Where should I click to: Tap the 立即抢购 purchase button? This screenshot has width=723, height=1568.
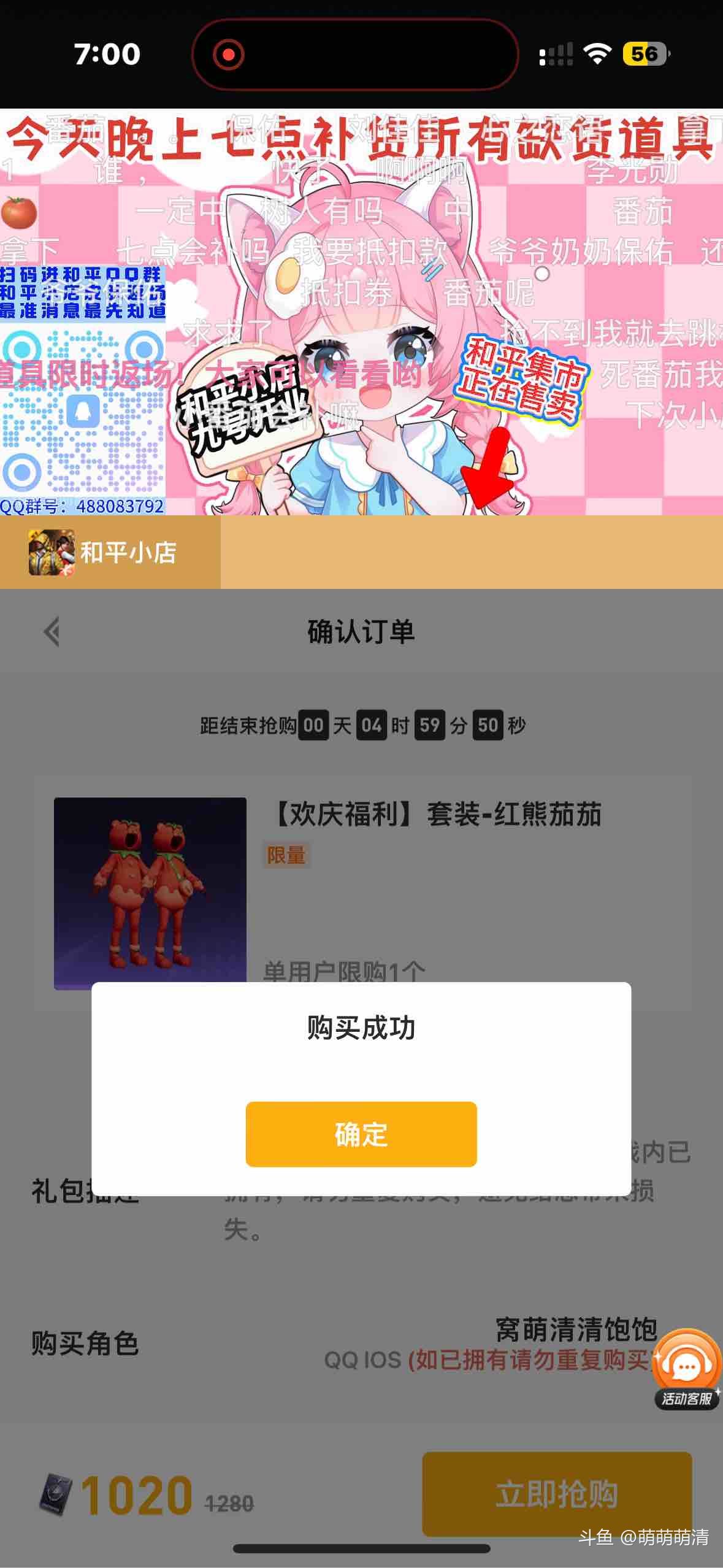(556, 1493)
